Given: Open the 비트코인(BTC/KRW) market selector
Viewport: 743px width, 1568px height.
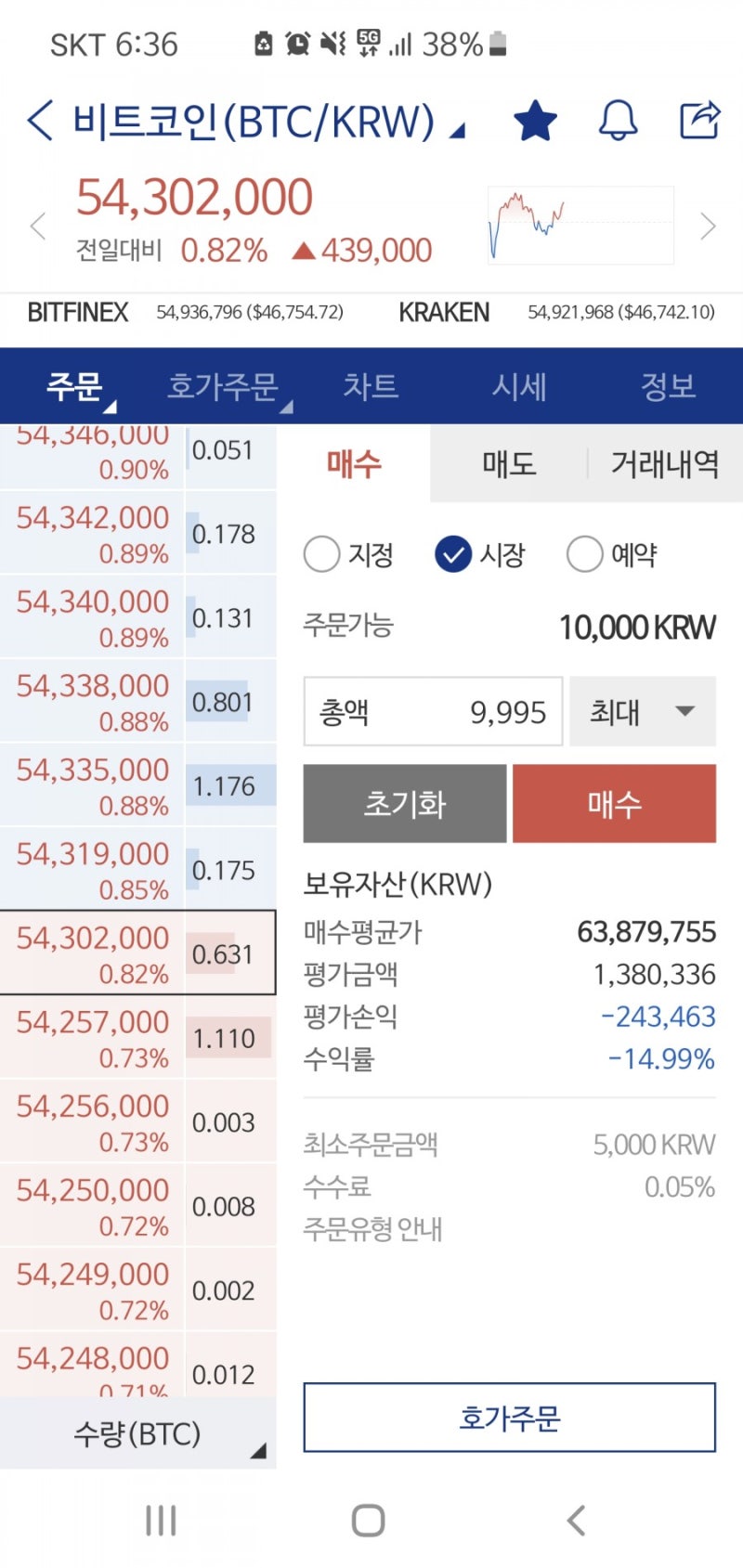Looking at the screenshot, I should pyautogui.click(x=268, y=122).
